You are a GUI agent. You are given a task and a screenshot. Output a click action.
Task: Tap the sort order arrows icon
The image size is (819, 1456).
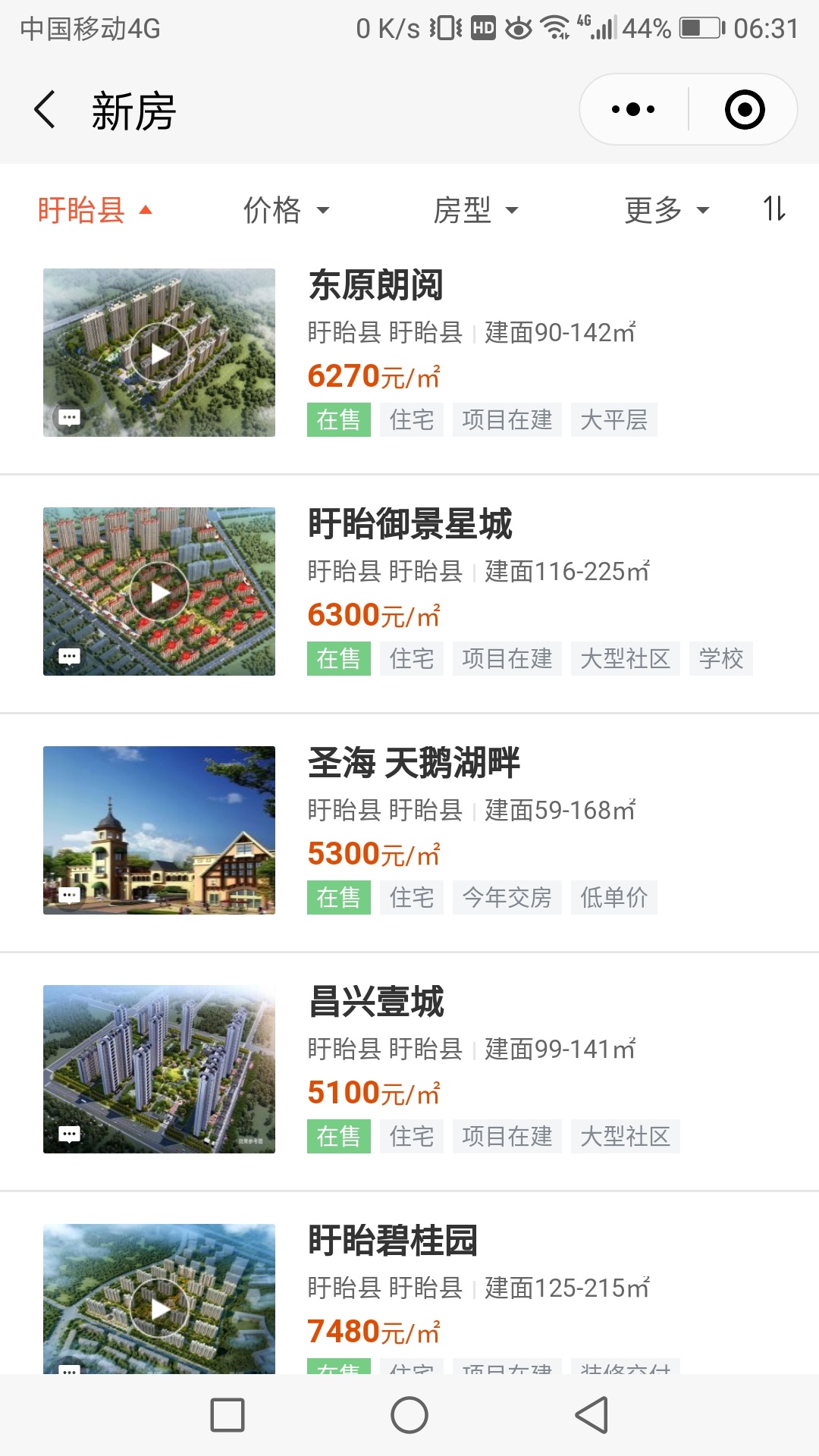click(774, 209)
